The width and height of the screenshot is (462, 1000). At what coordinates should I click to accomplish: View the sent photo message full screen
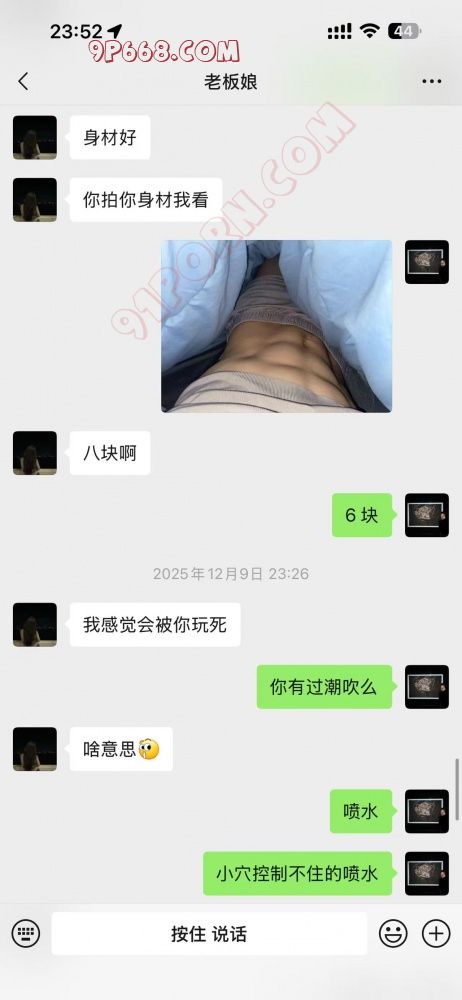(x=276, y=326)
